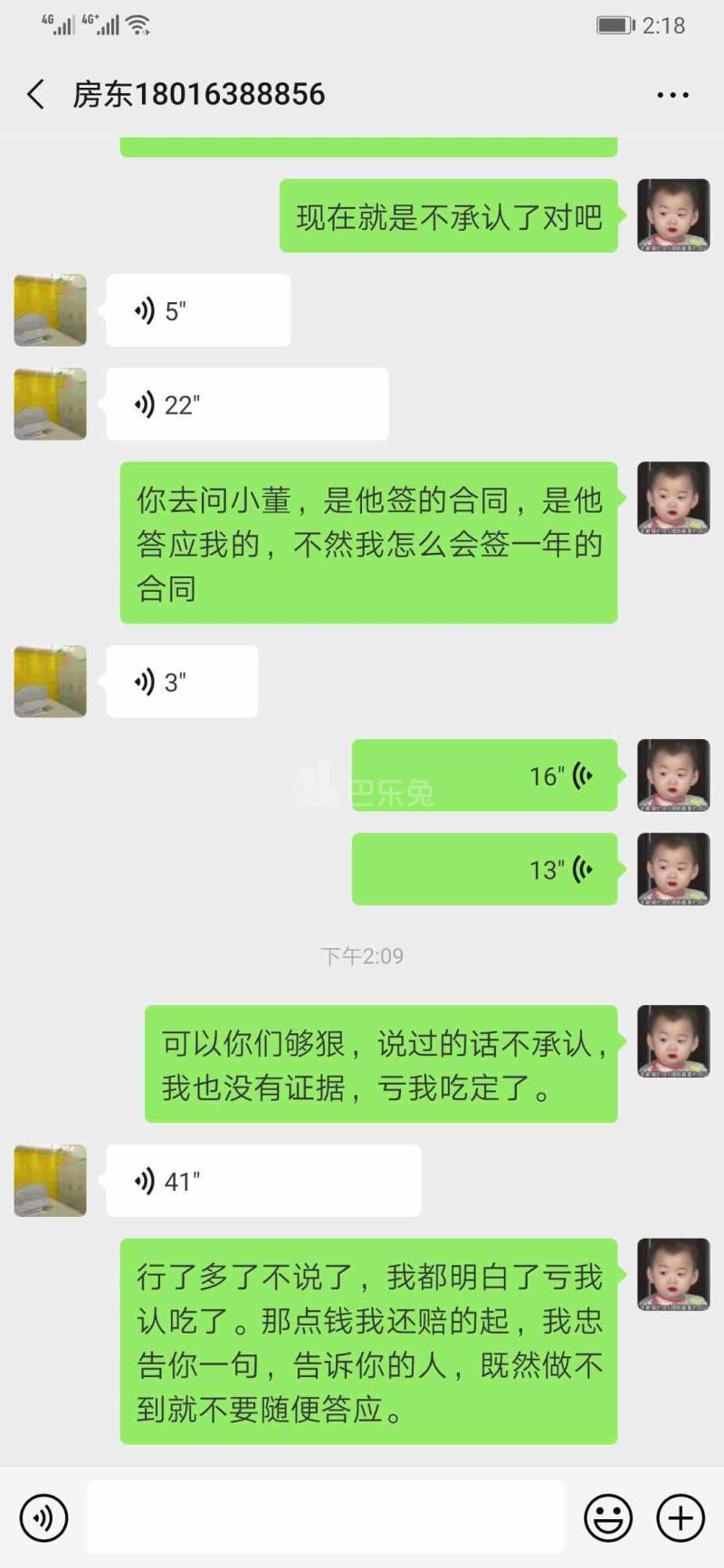Open the chat overflow menu
Viewport: 724px width, 1568px height.
click(x=672, y=95)
